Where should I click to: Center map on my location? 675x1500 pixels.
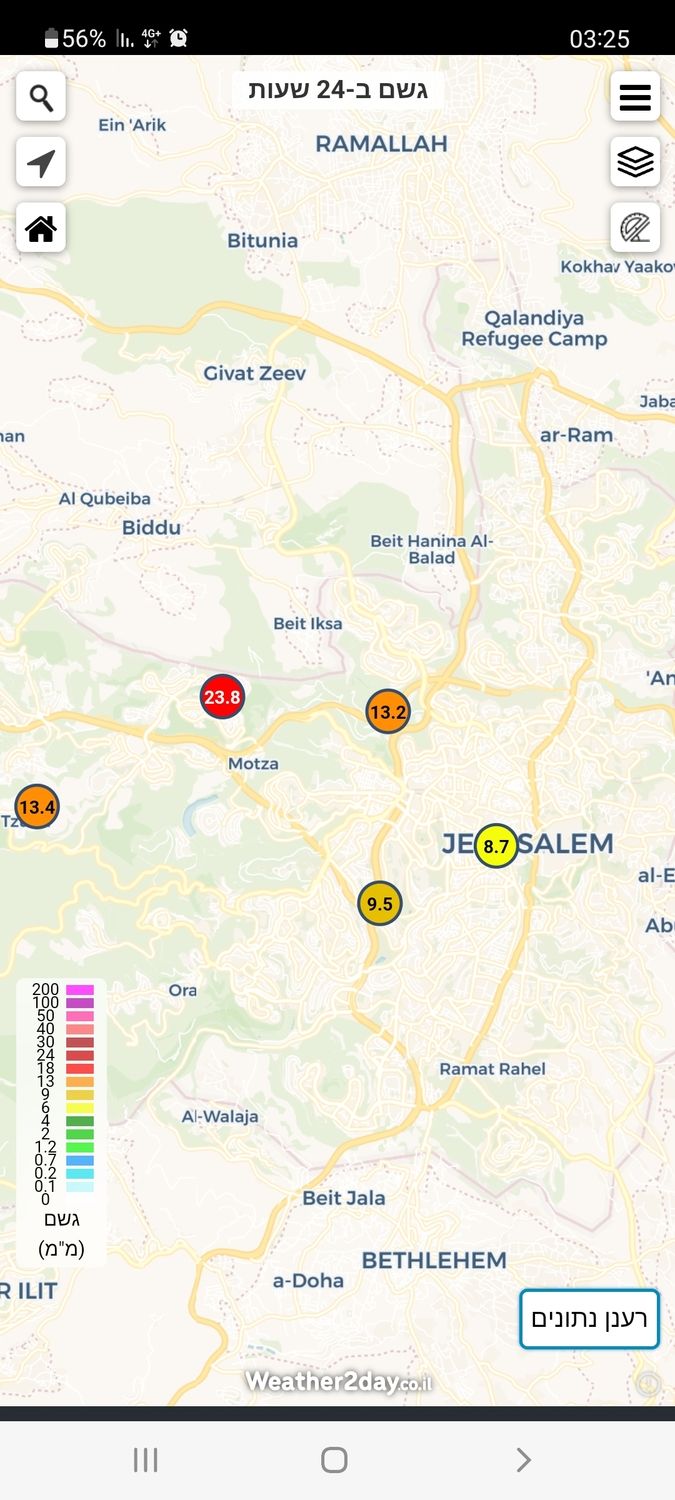(41, 162)
